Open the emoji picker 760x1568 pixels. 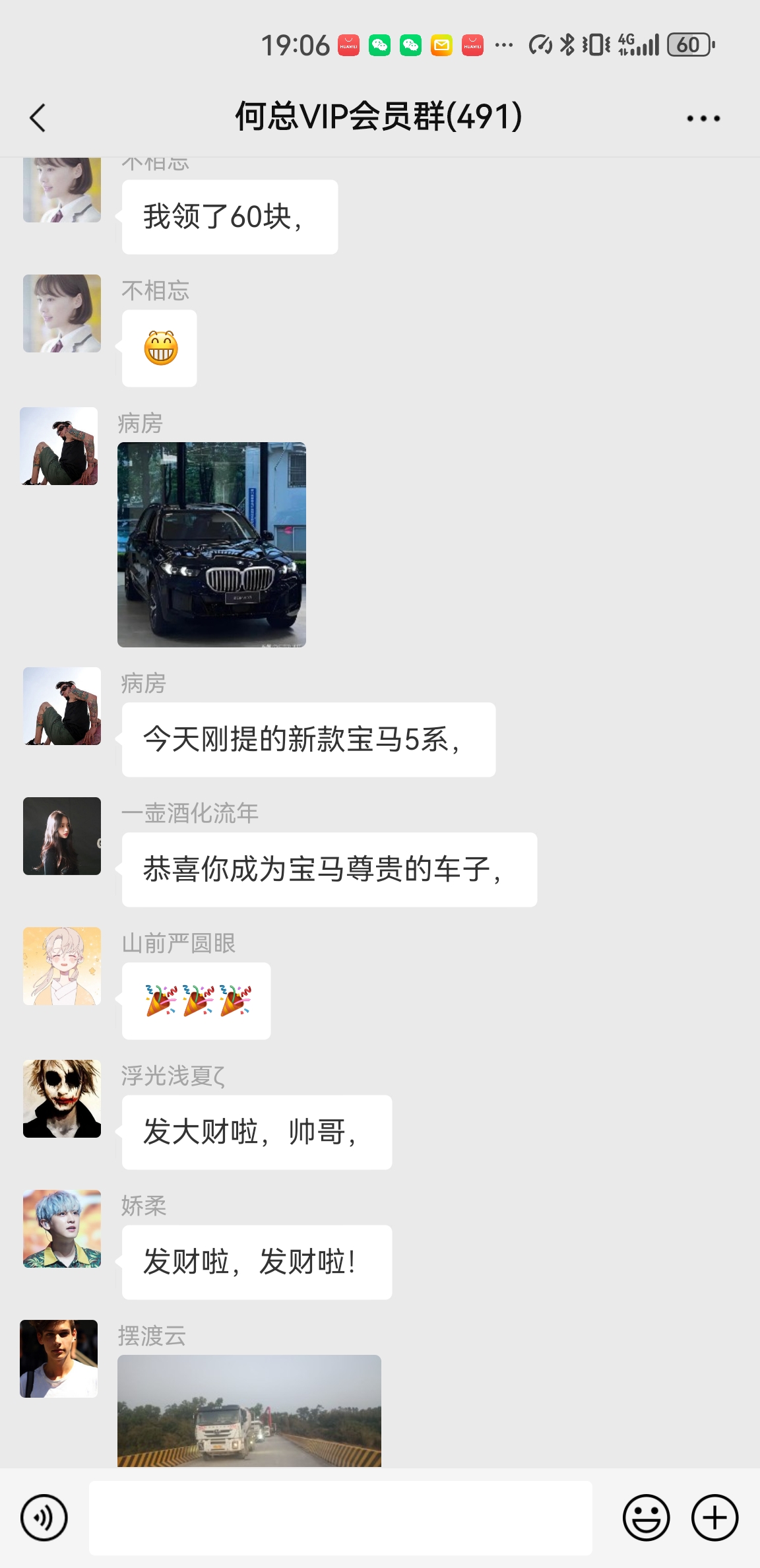coord(647,1517)
